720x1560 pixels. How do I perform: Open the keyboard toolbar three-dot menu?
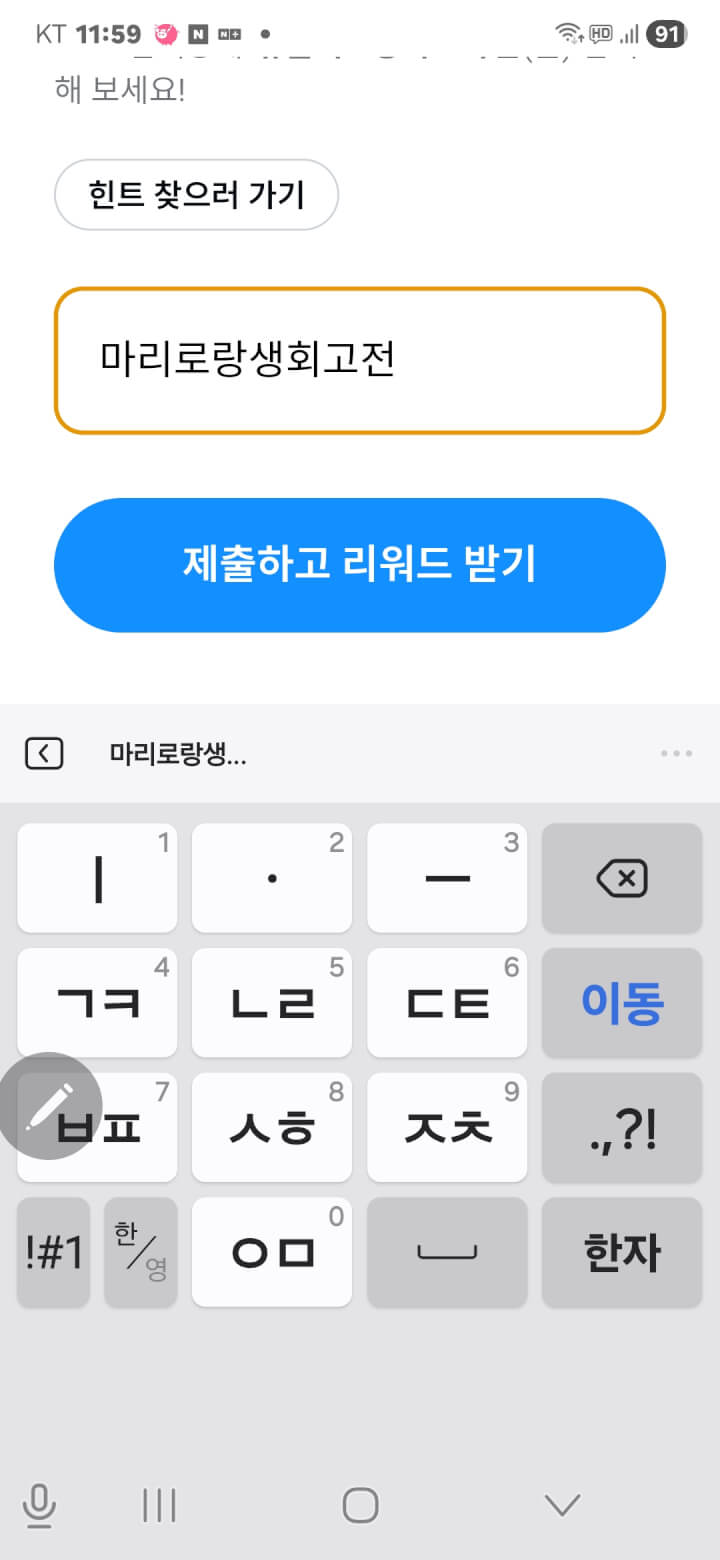pos(676,754)
